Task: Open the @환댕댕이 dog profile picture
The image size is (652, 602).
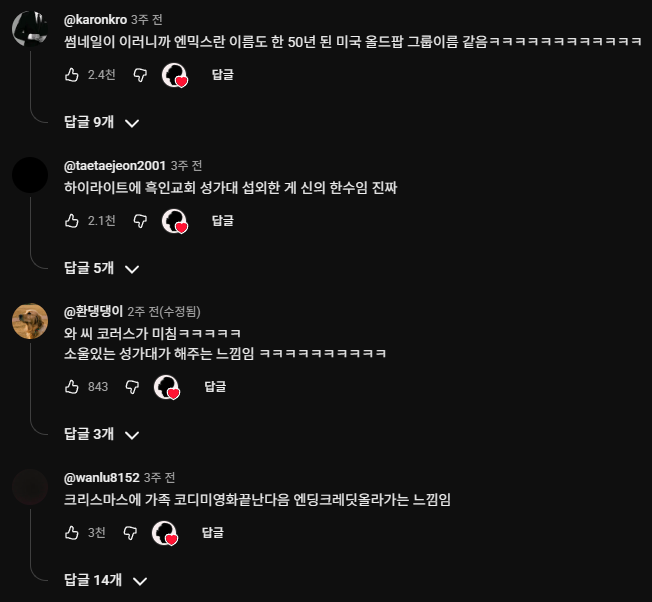Action: (x=30, y=321)
